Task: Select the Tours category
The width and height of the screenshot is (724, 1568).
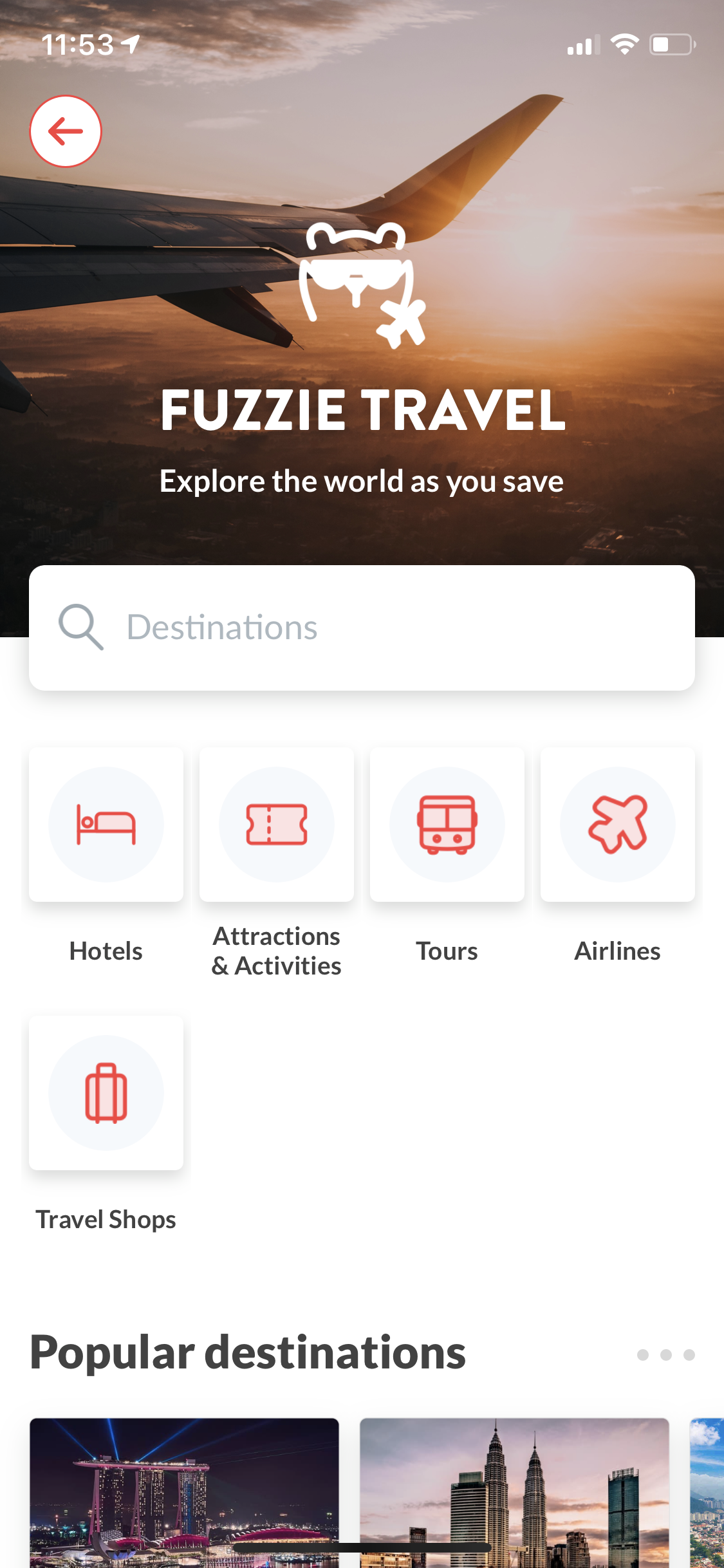Action: (447, 825)
